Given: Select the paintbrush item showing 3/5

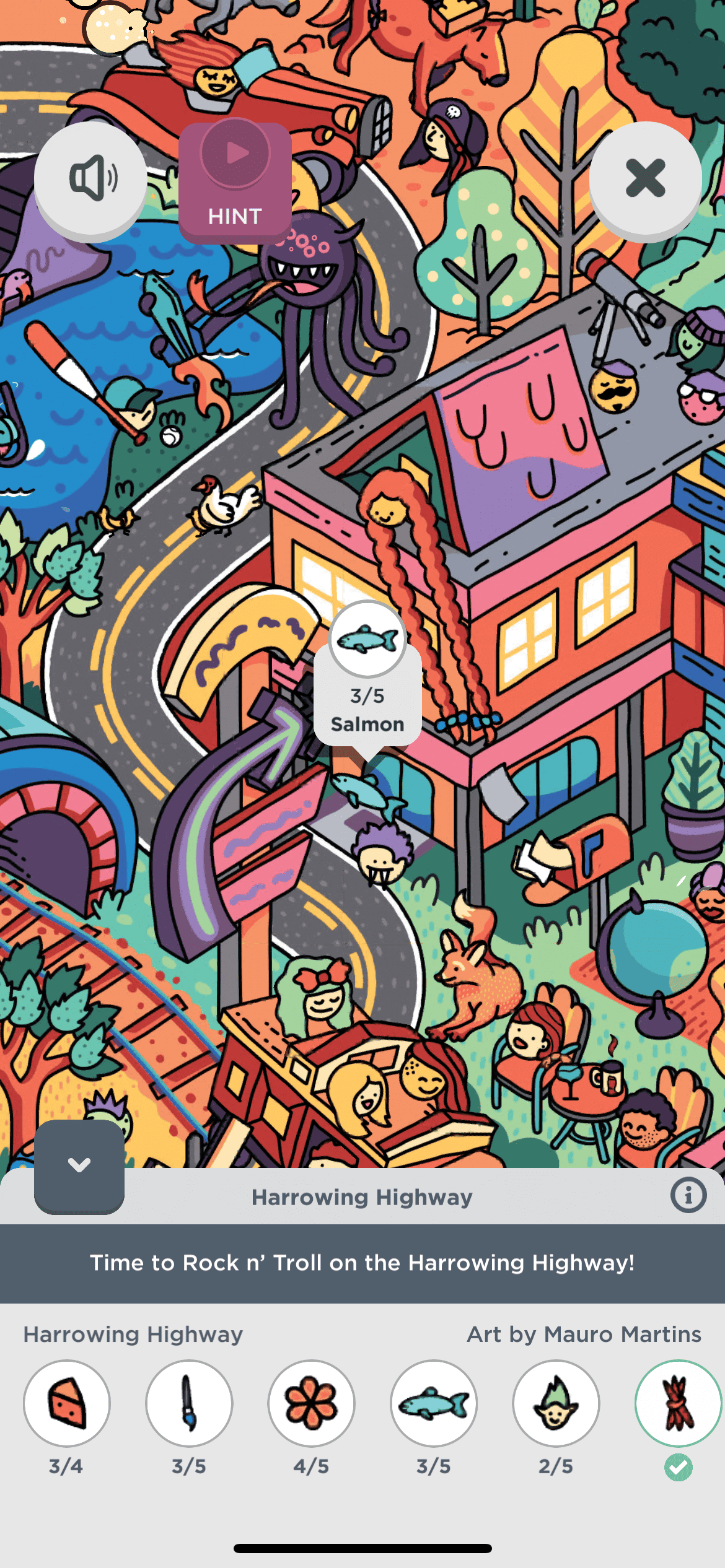Looking at the screenshot, I should click(189, 1403).
